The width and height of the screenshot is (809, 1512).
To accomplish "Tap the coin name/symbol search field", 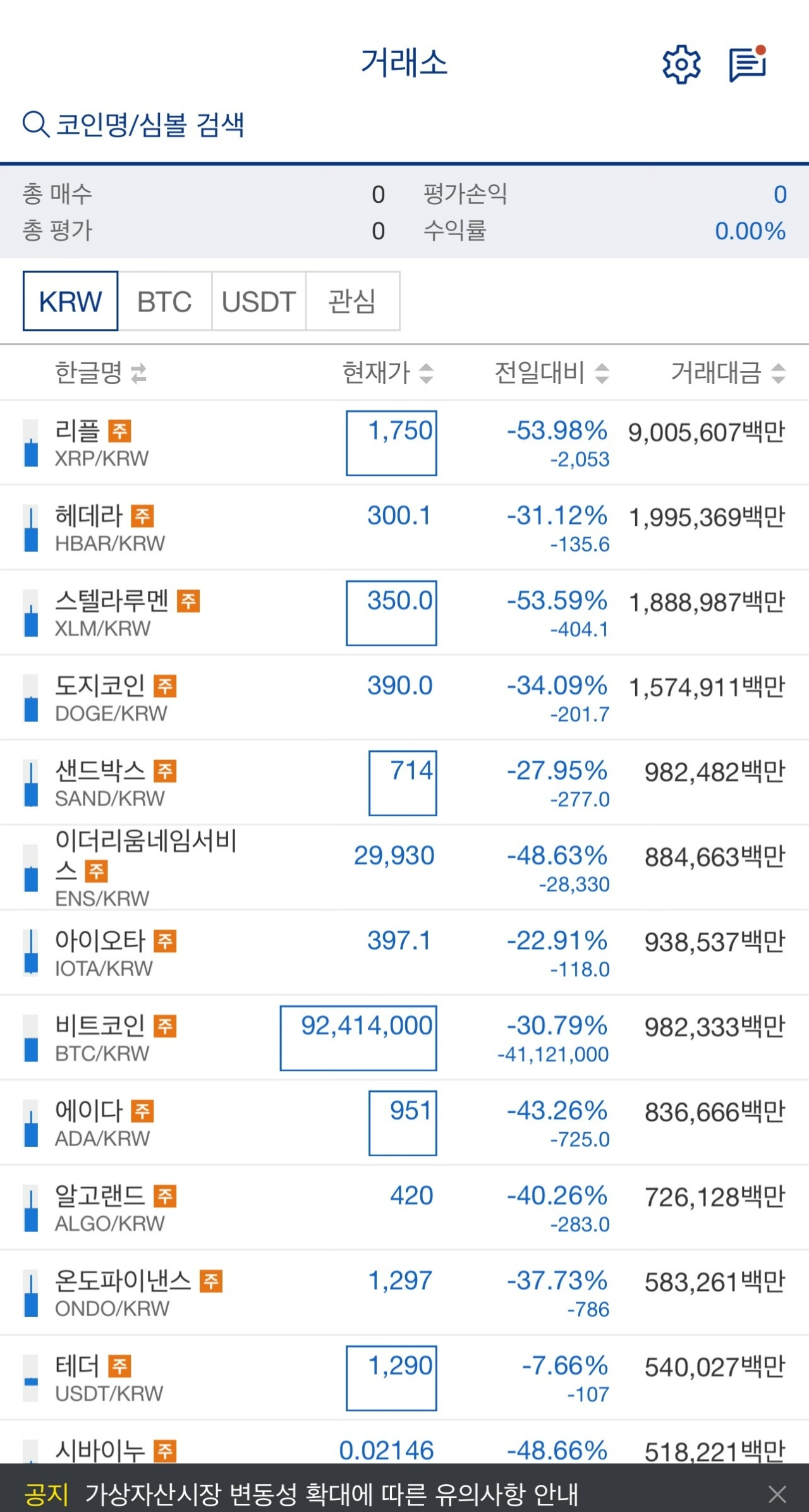I will click(149, 124).
